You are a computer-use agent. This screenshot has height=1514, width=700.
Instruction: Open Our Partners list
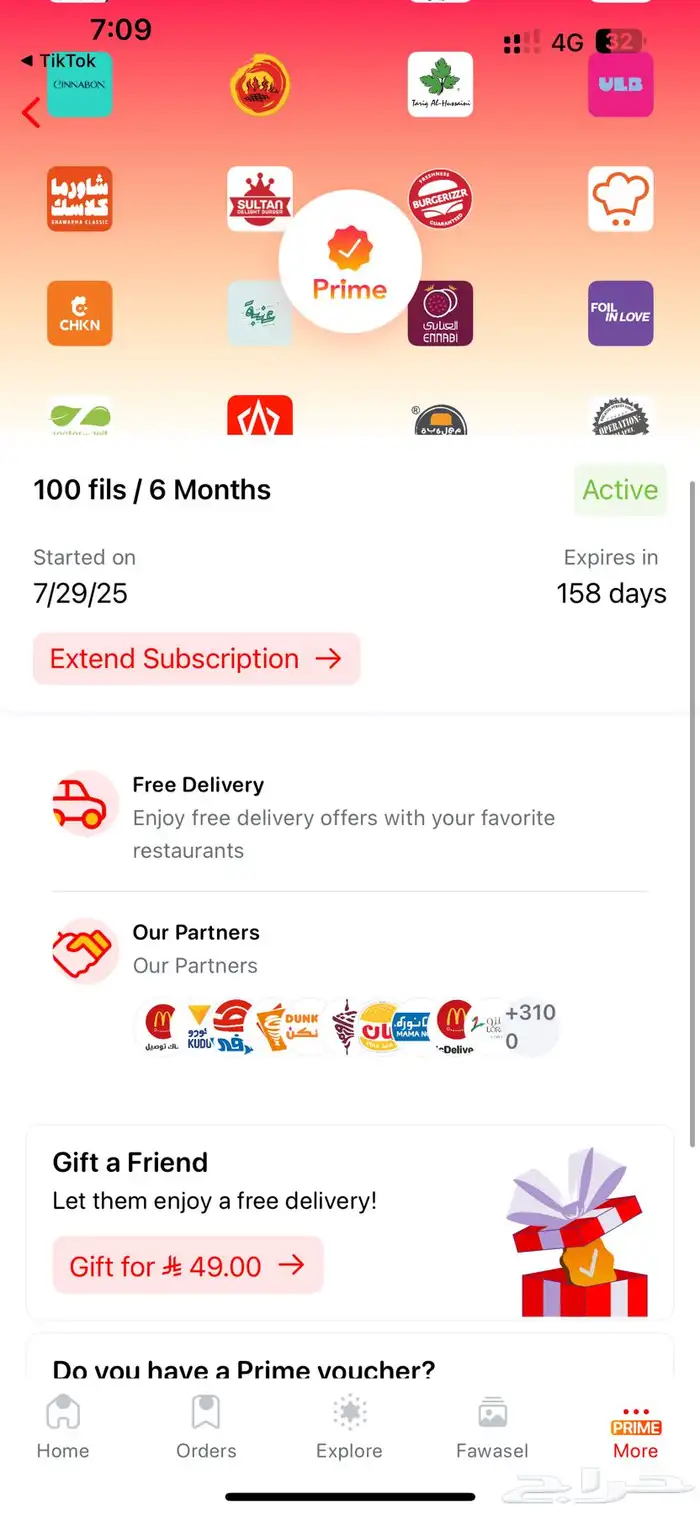195,947
